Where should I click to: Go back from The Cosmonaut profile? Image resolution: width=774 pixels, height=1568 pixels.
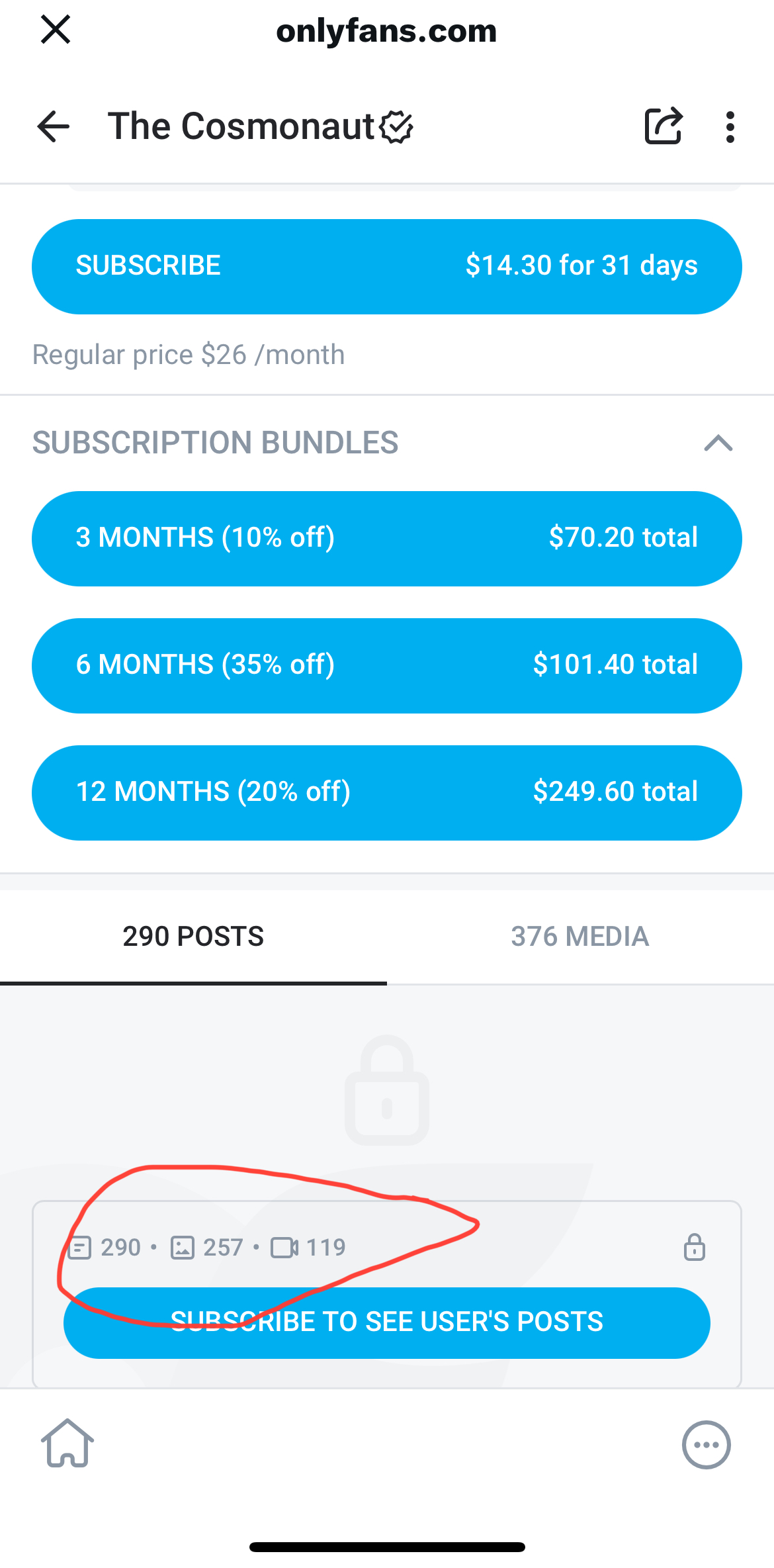tap(54, 126)
